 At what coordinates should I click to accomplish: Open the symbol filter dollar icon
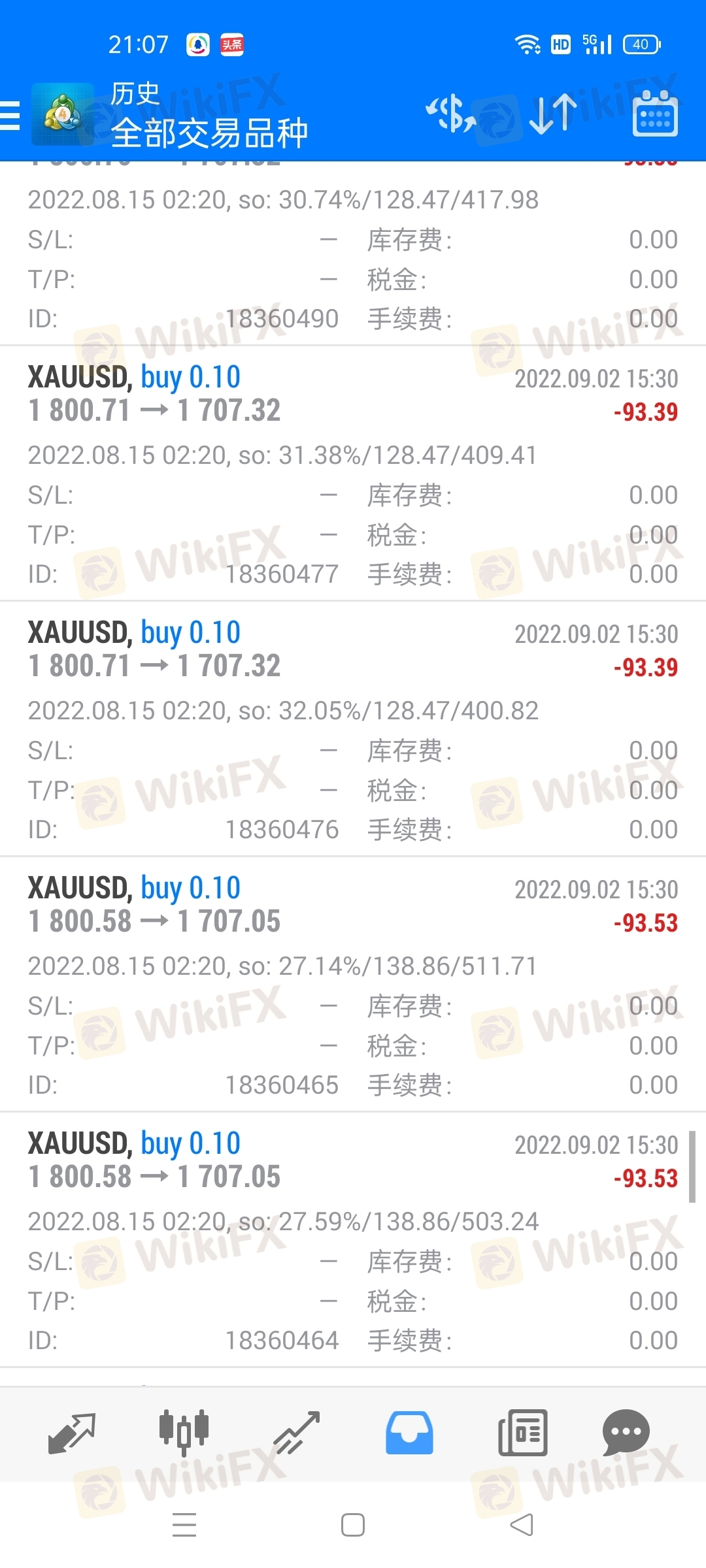[x=451, y=114]
